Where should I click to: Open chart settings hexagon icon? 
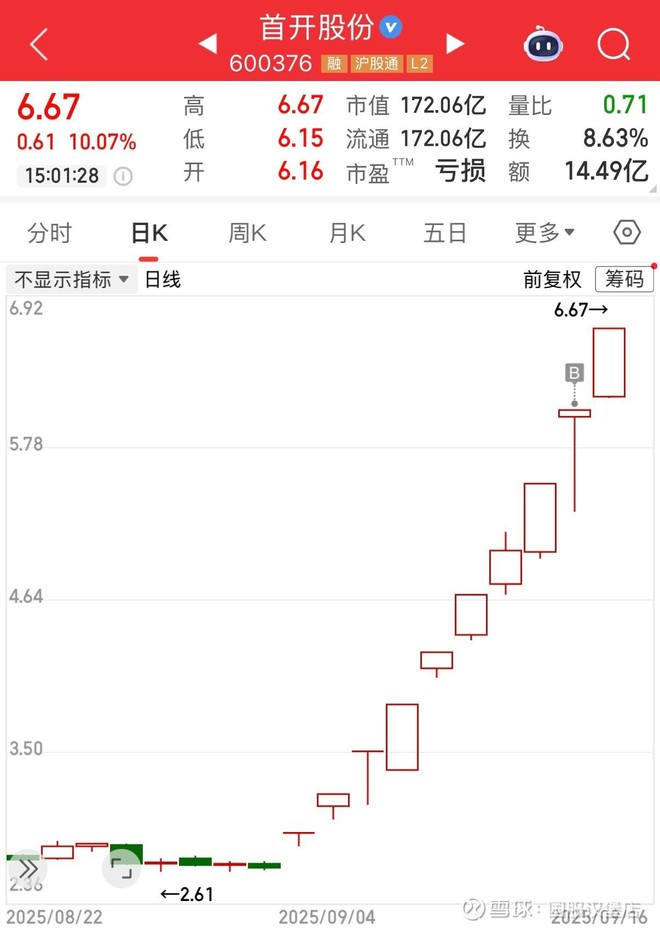627,232
